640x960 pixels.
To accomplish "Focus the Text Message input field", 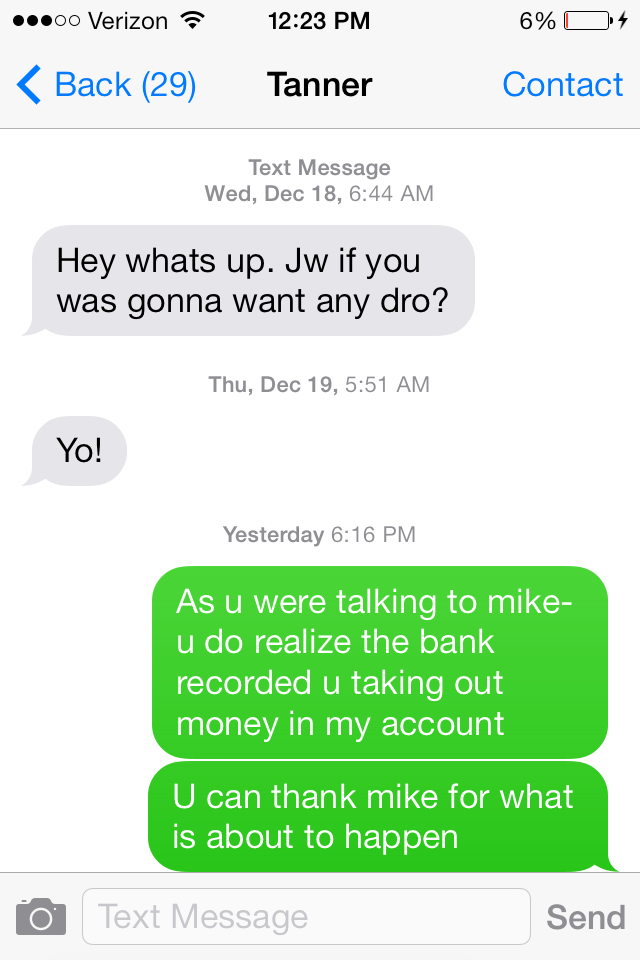I will pos(305,916).
